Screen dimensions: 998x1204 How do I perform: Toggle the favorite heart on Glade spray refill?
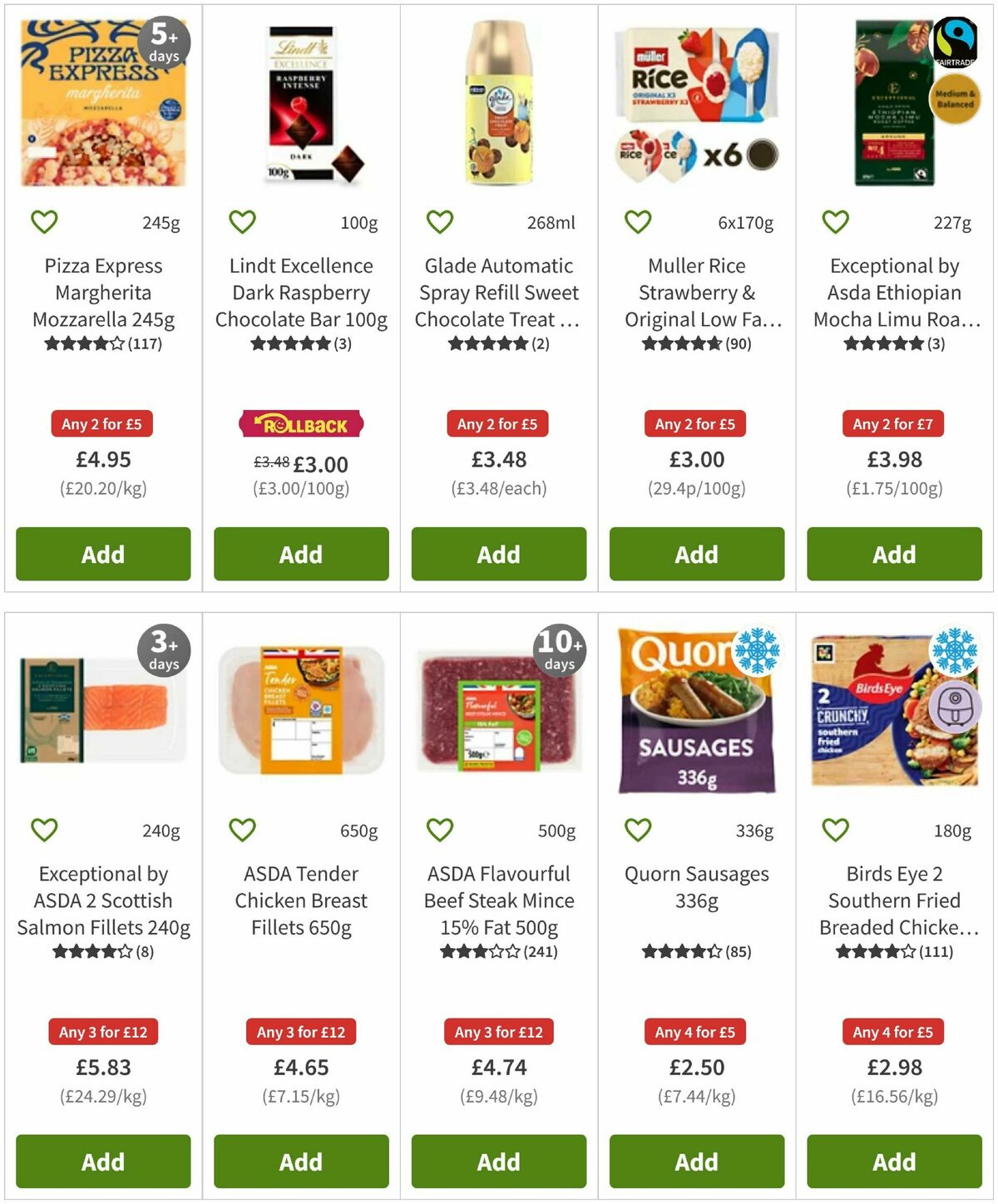coord(439,221)
